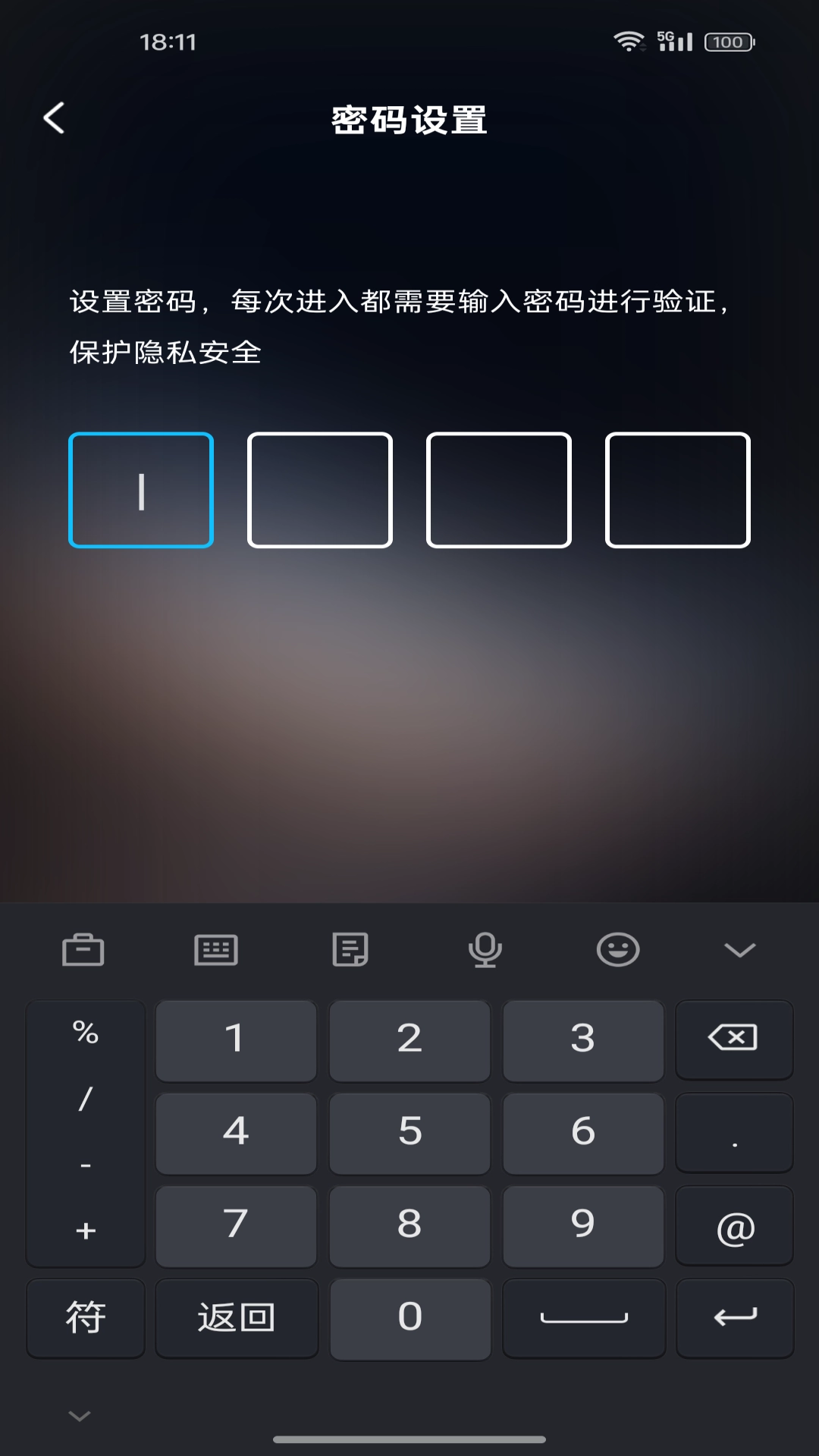Image resolution: width=819 pixels, height=1456 pixels.
Task: Go back from password settings
Action: point(54,118)
